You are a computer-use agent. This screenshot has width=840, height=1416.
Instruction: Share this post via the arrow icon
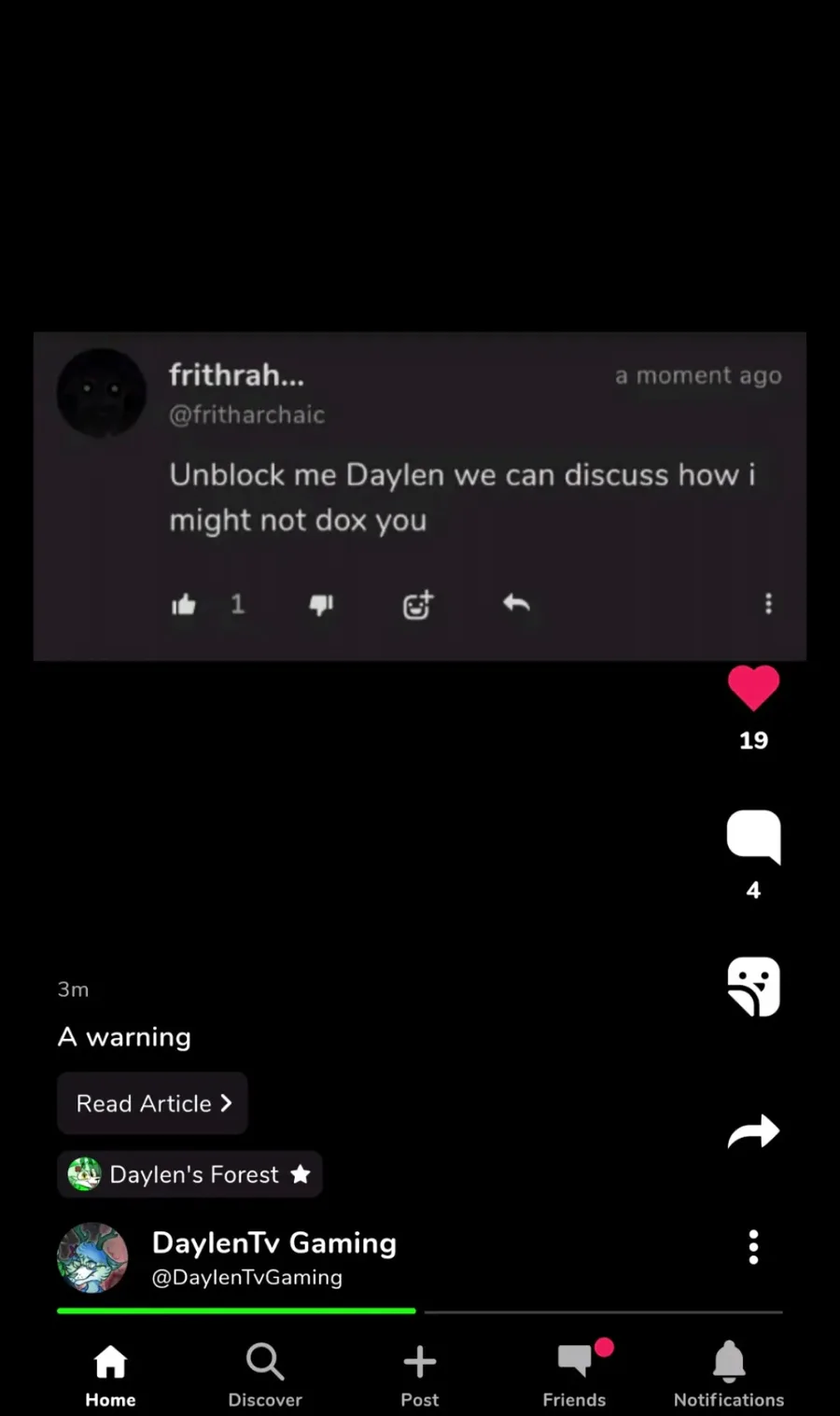(x=753, y=1131)
